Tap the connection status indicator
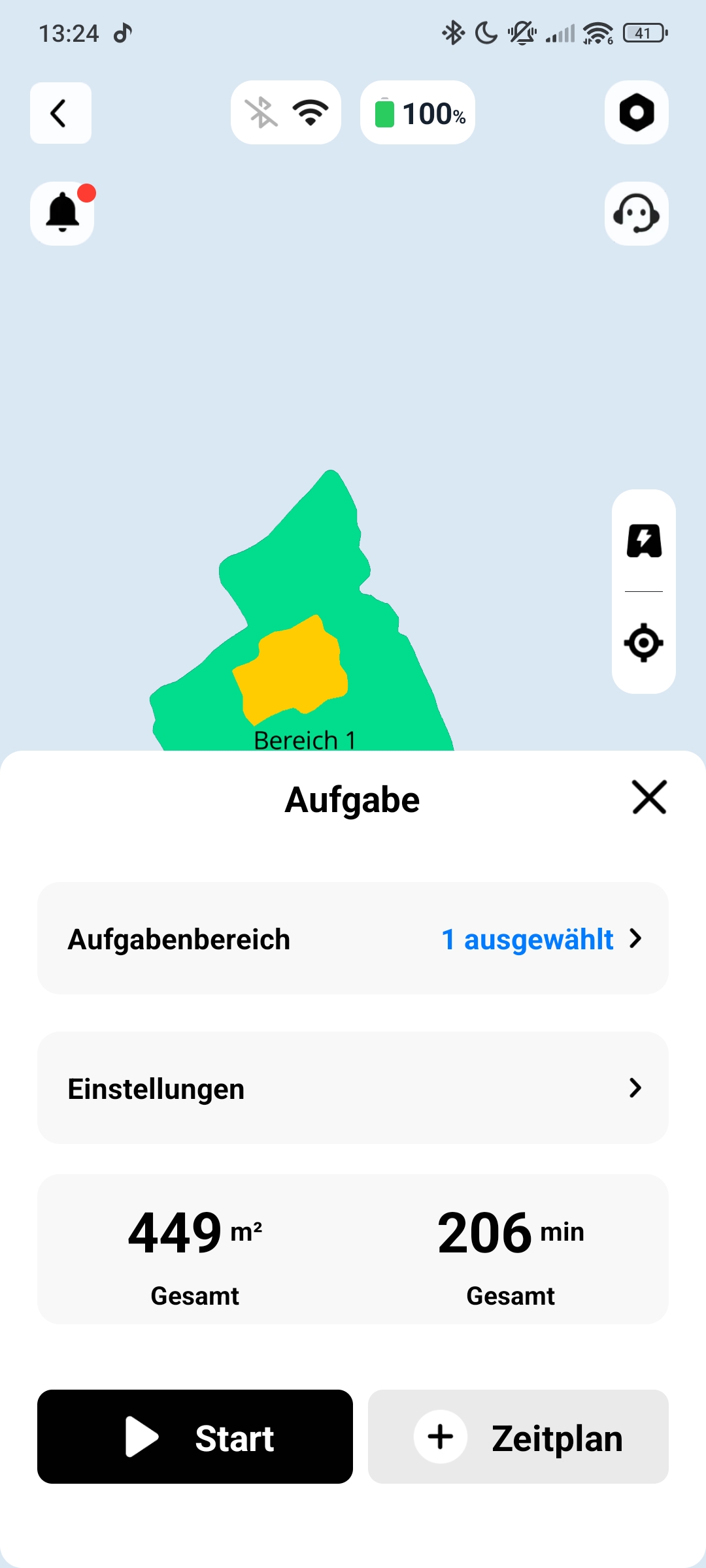Screen dimensions: 706x1568 click(x=286, y=112)
